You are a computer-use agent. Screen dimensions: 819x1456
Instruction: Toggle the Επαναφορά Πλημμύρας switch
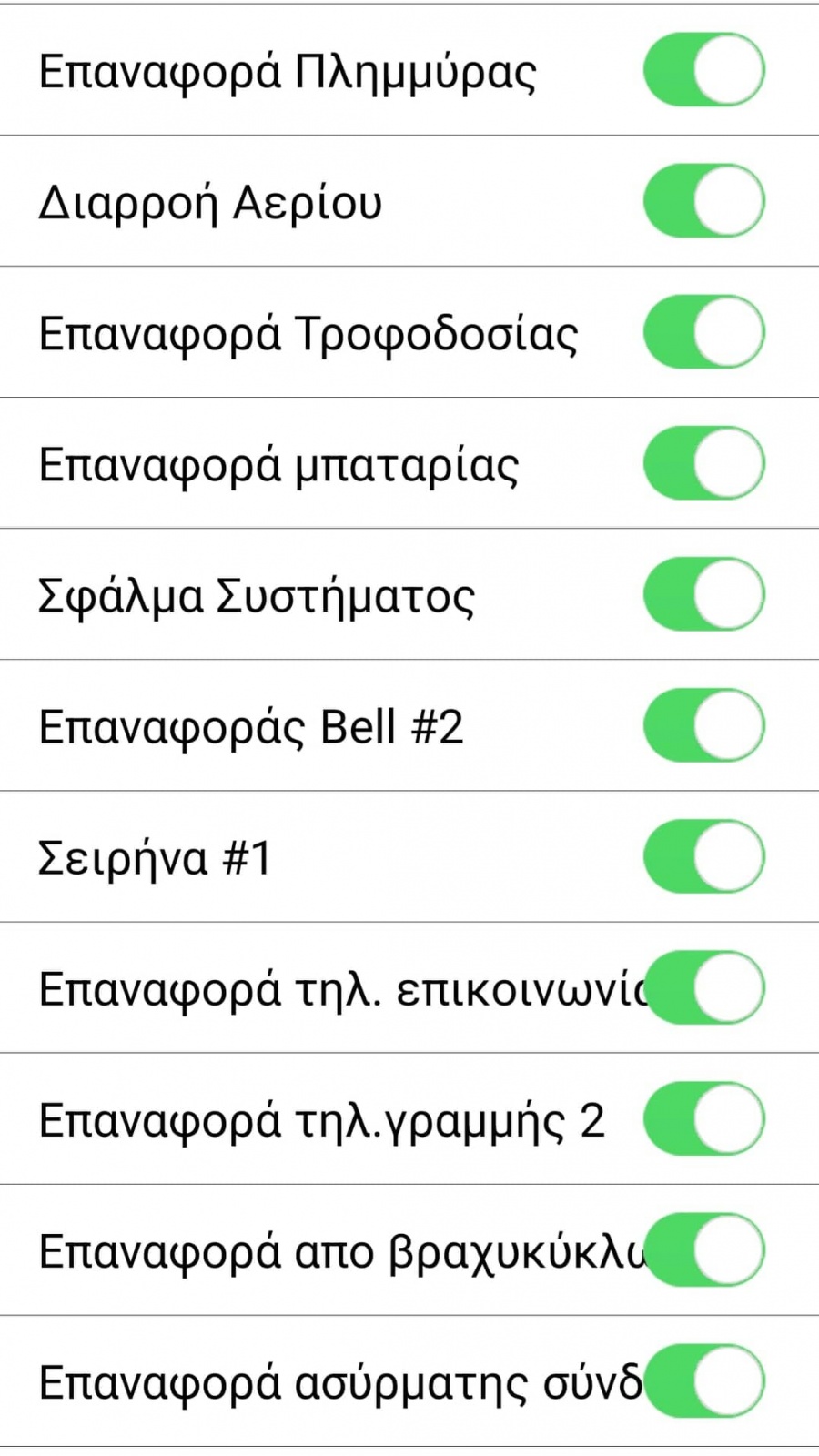coord(703,70)
